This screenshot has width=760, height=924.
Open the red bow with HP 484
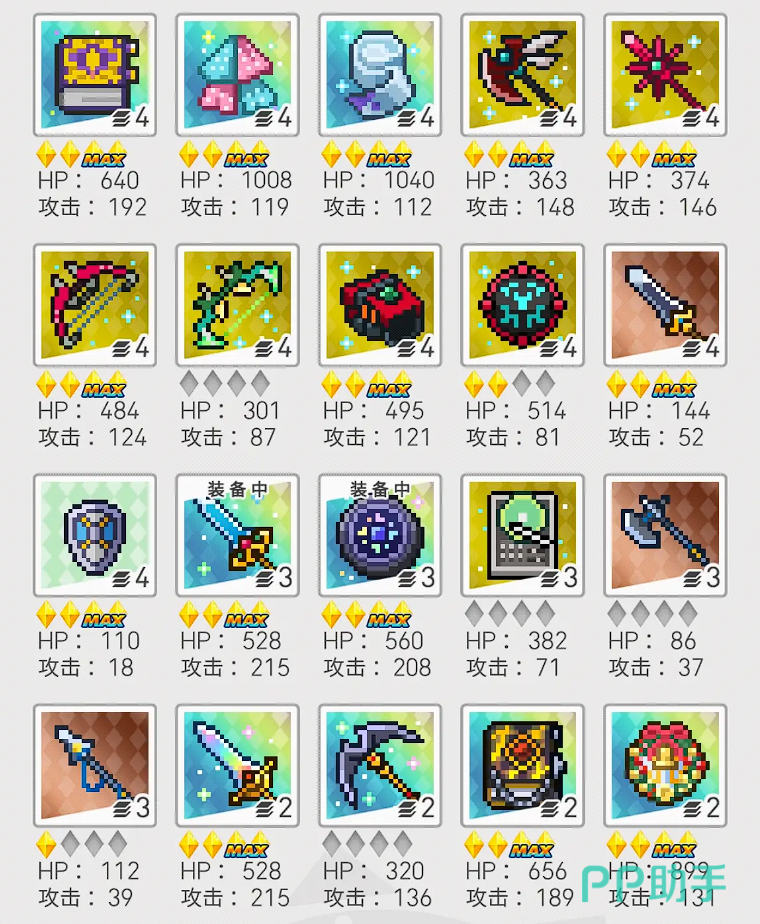[94, 305]
